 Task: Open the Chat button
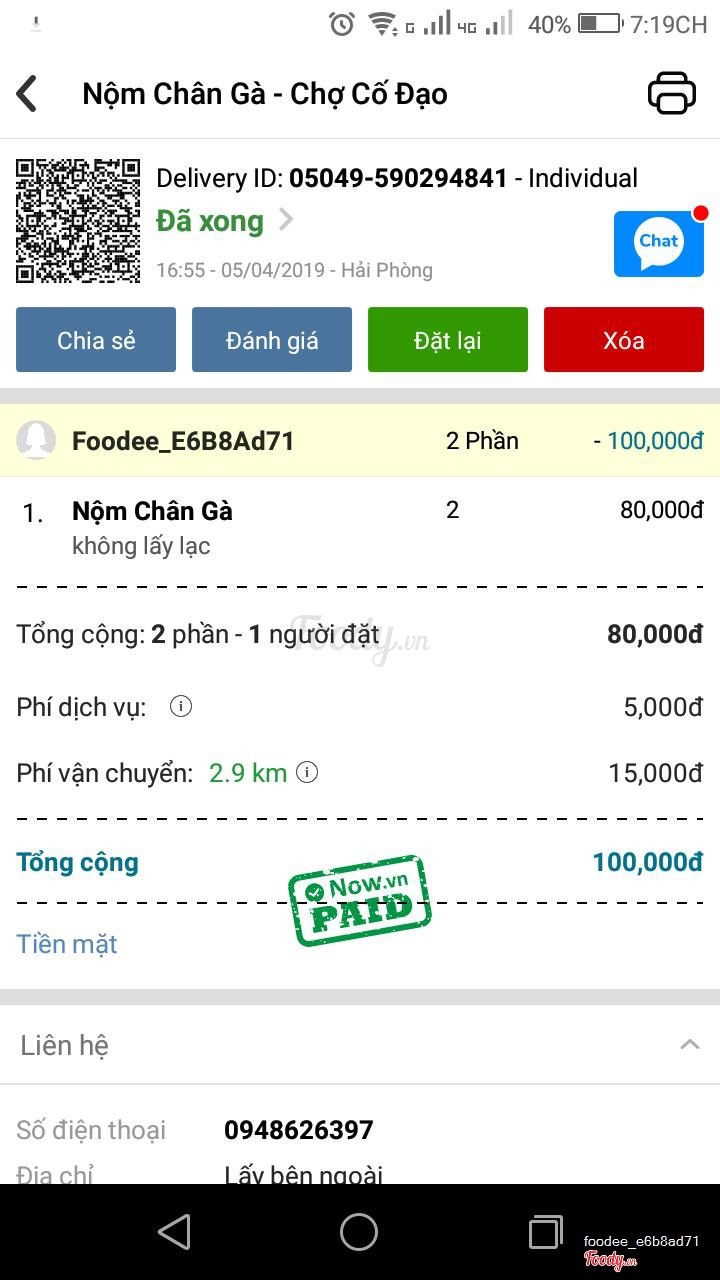pyautogui.click(x=658, y=243)
